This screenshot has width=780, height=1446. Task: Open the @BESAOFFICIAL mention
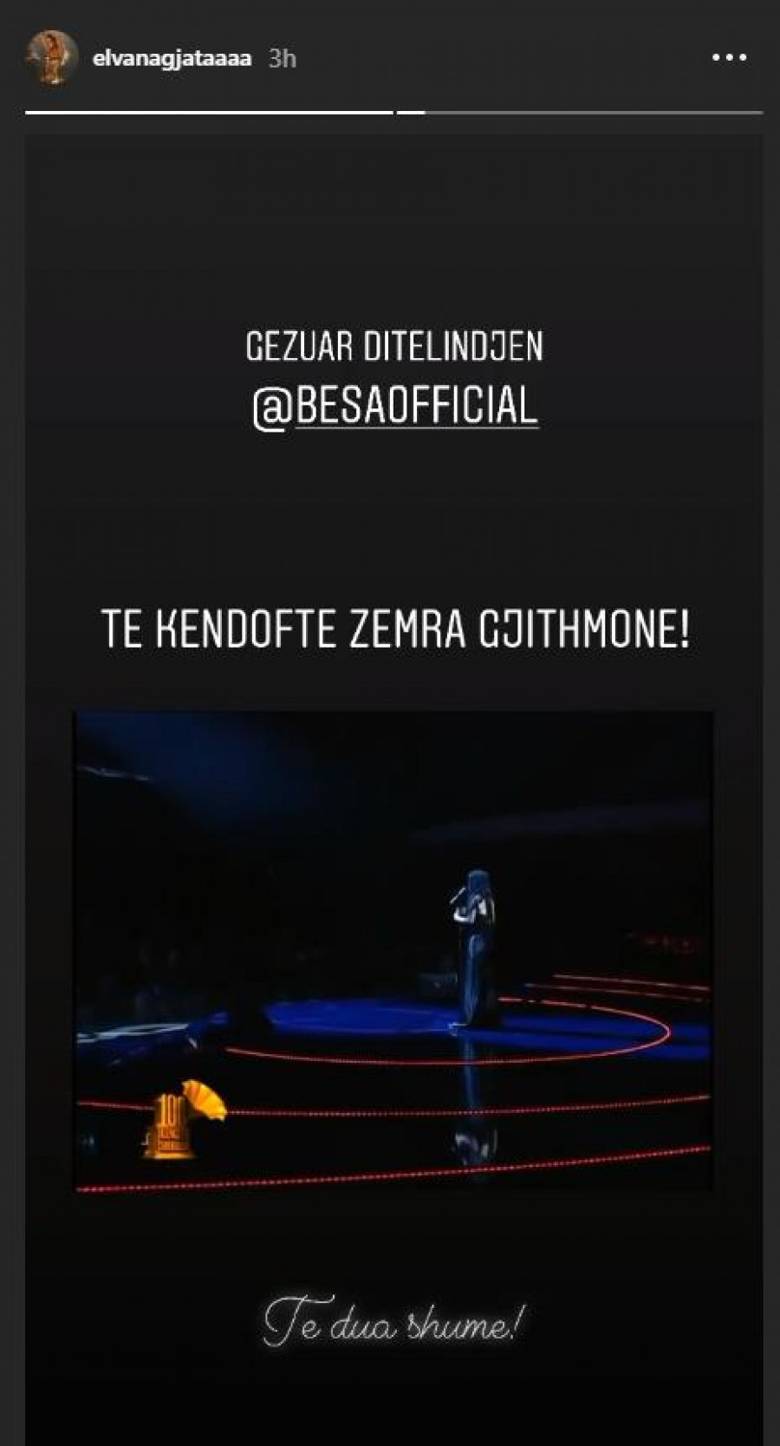[395, 407]
